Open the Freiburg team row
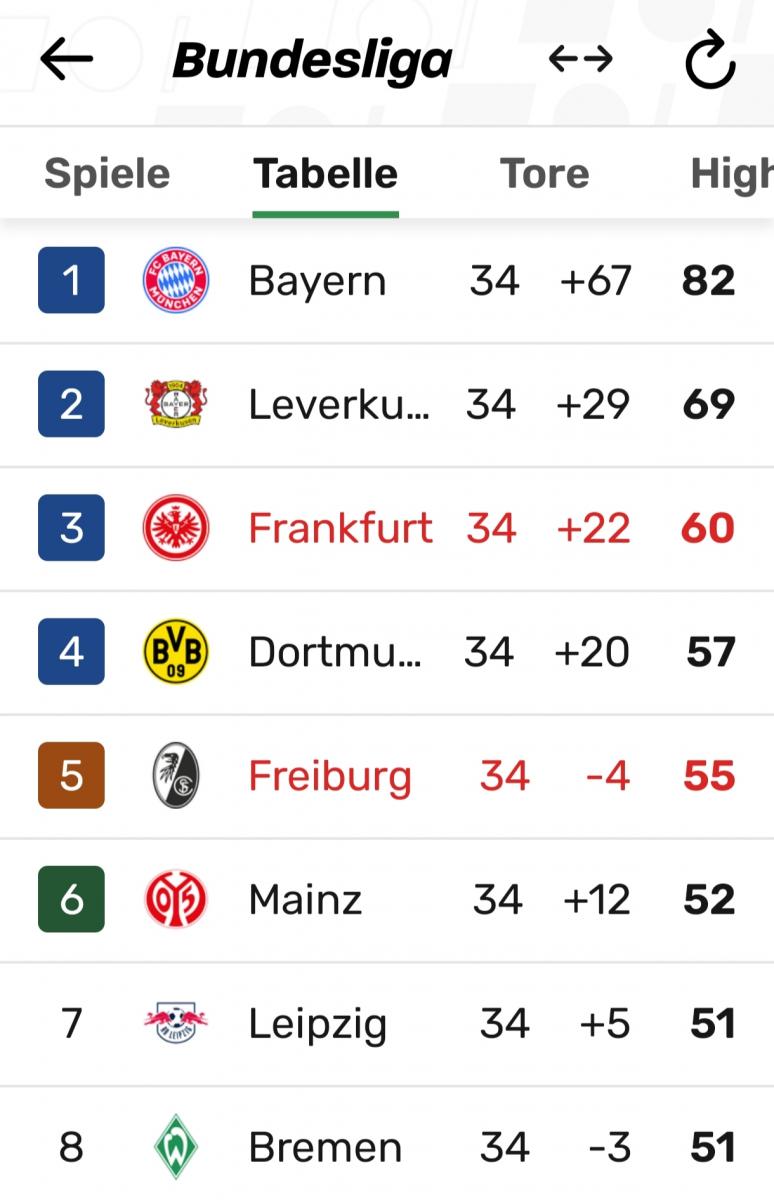This screenshot has width=774, height=1200. 387,777
